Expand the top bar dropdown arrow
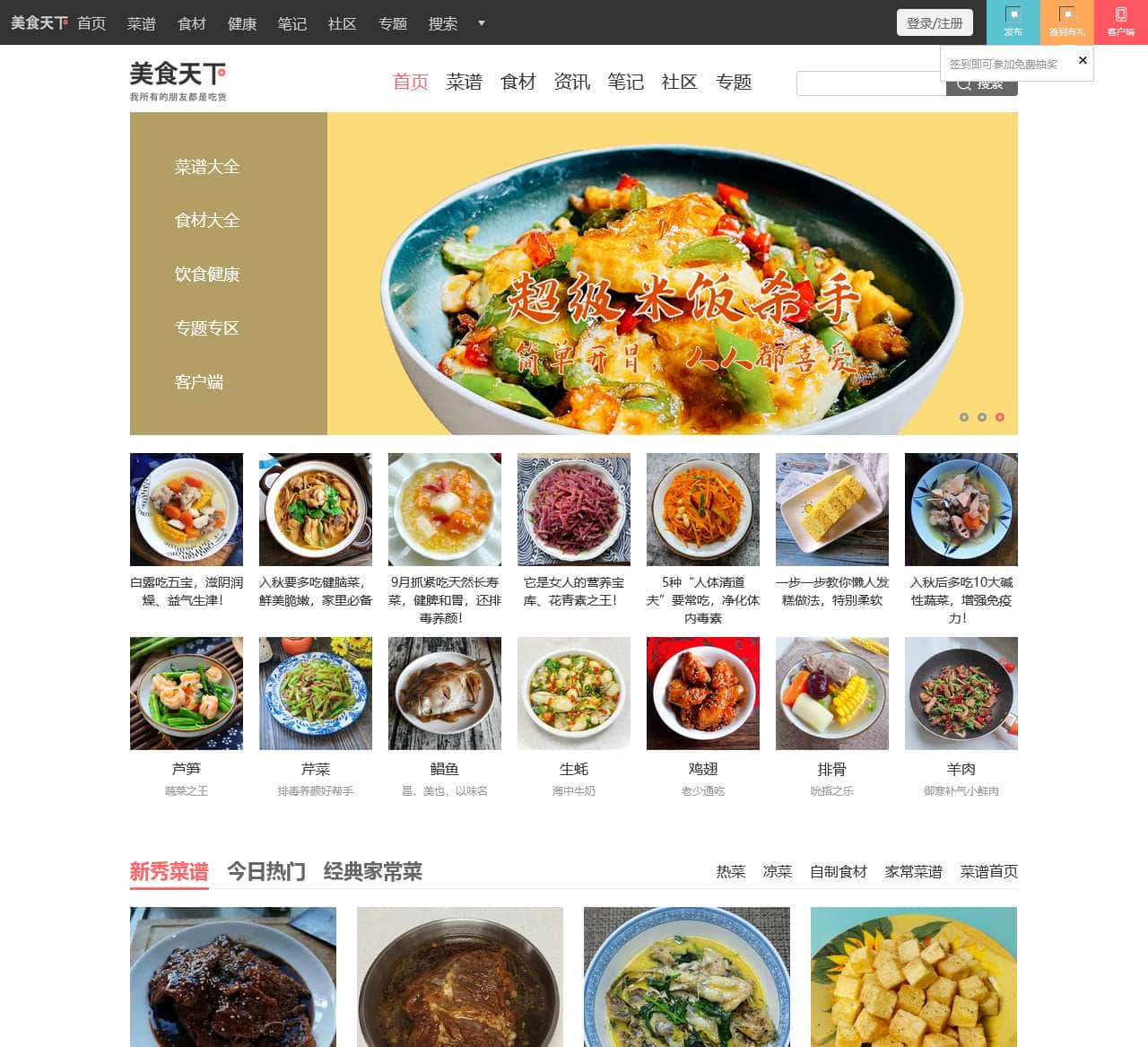Viewport: 1148px width, 1047px height. click(482, 23)
